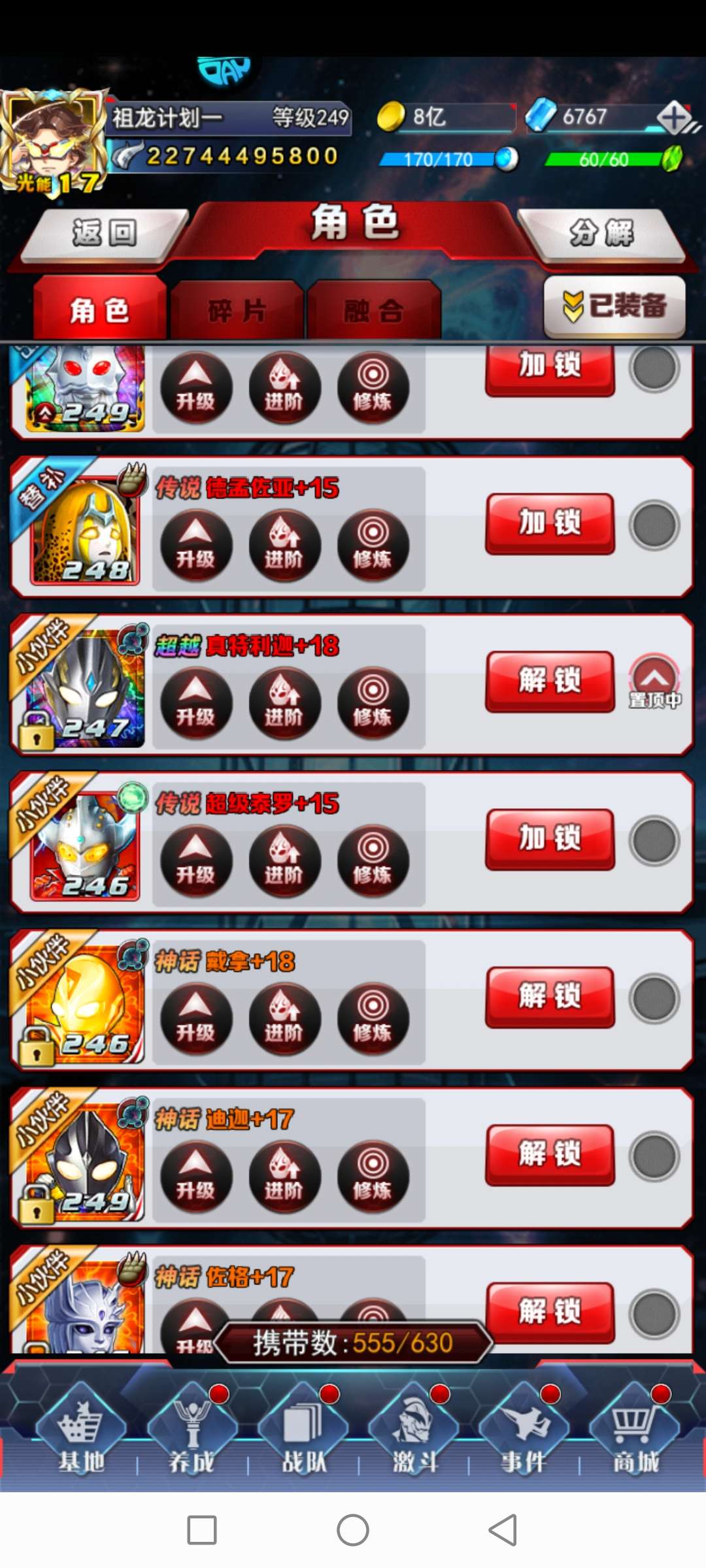Add diamonds with the plus icon

[675, 118]
